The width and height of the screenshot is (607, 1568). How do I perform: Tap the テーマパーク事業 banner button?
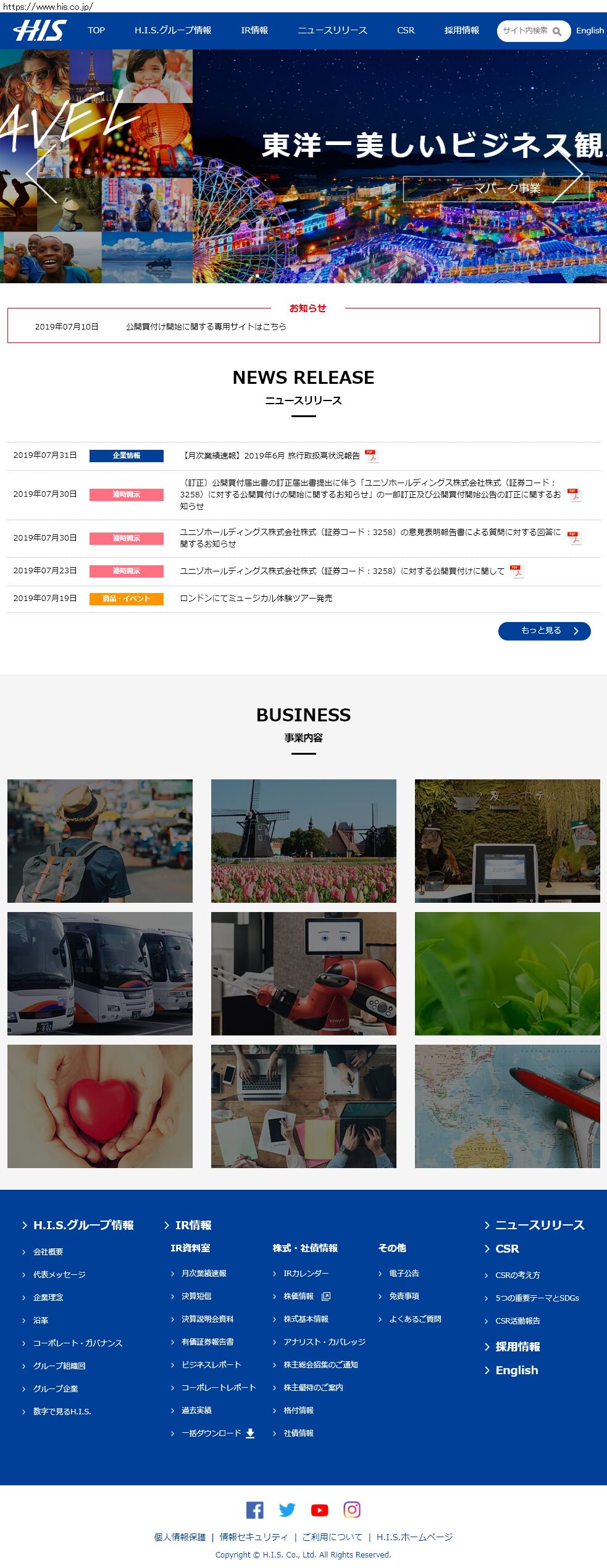496,189
